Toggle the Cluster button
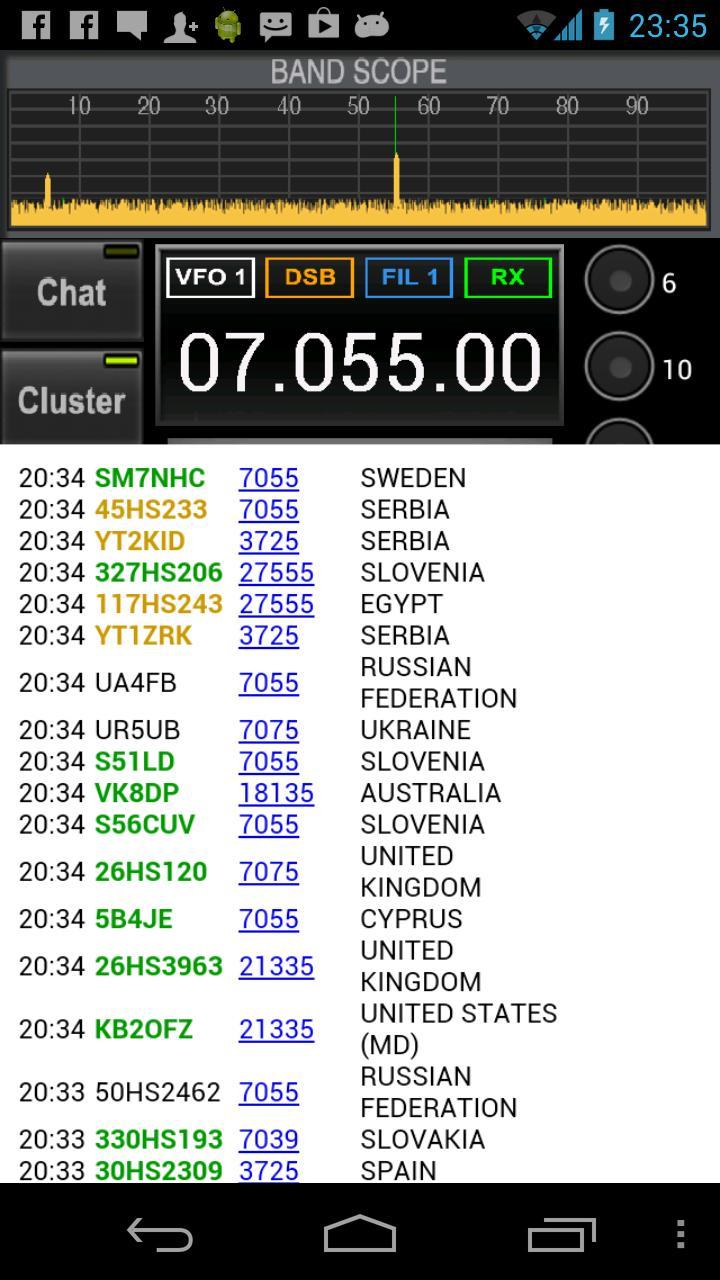 pos(72,398)
